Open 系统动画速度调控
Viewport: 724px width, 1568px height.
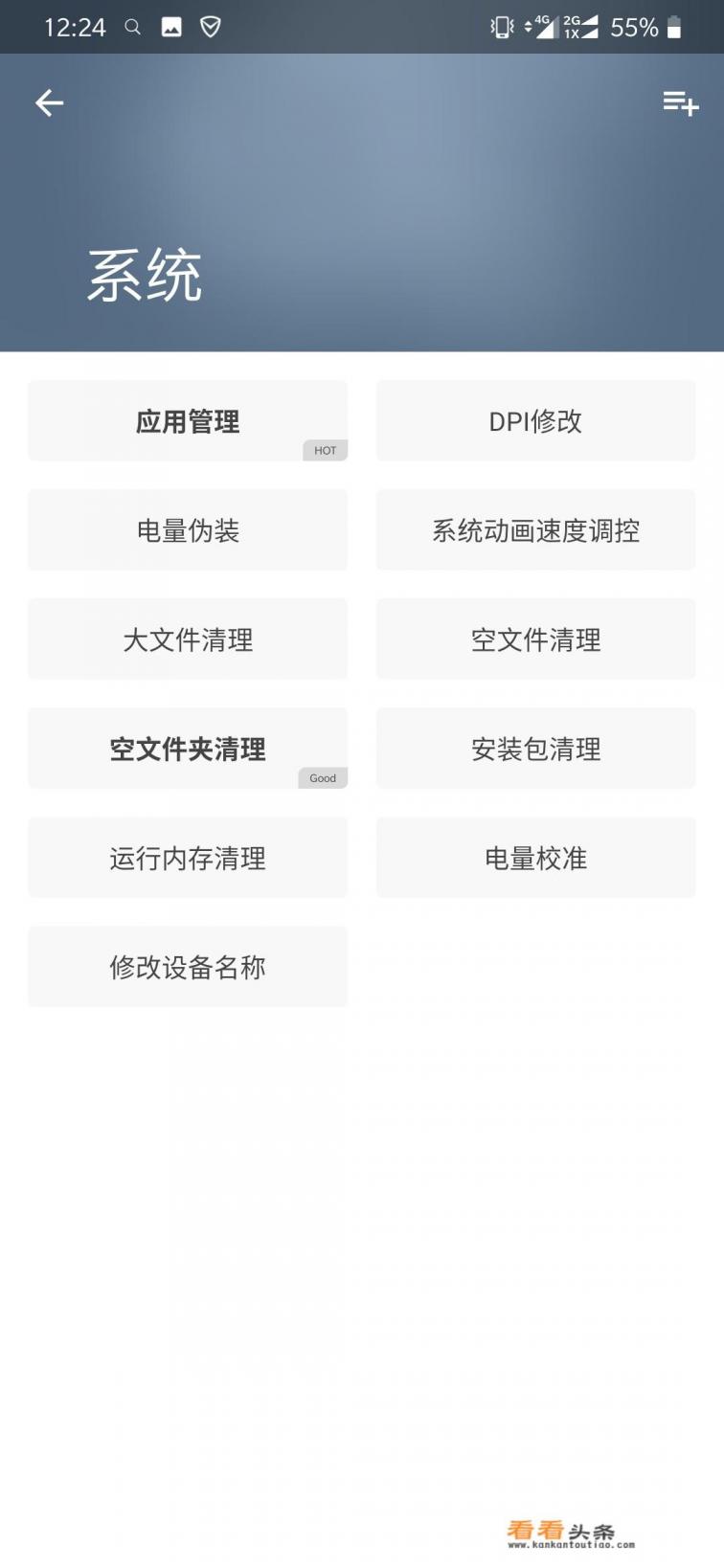[x=535, y=529]
